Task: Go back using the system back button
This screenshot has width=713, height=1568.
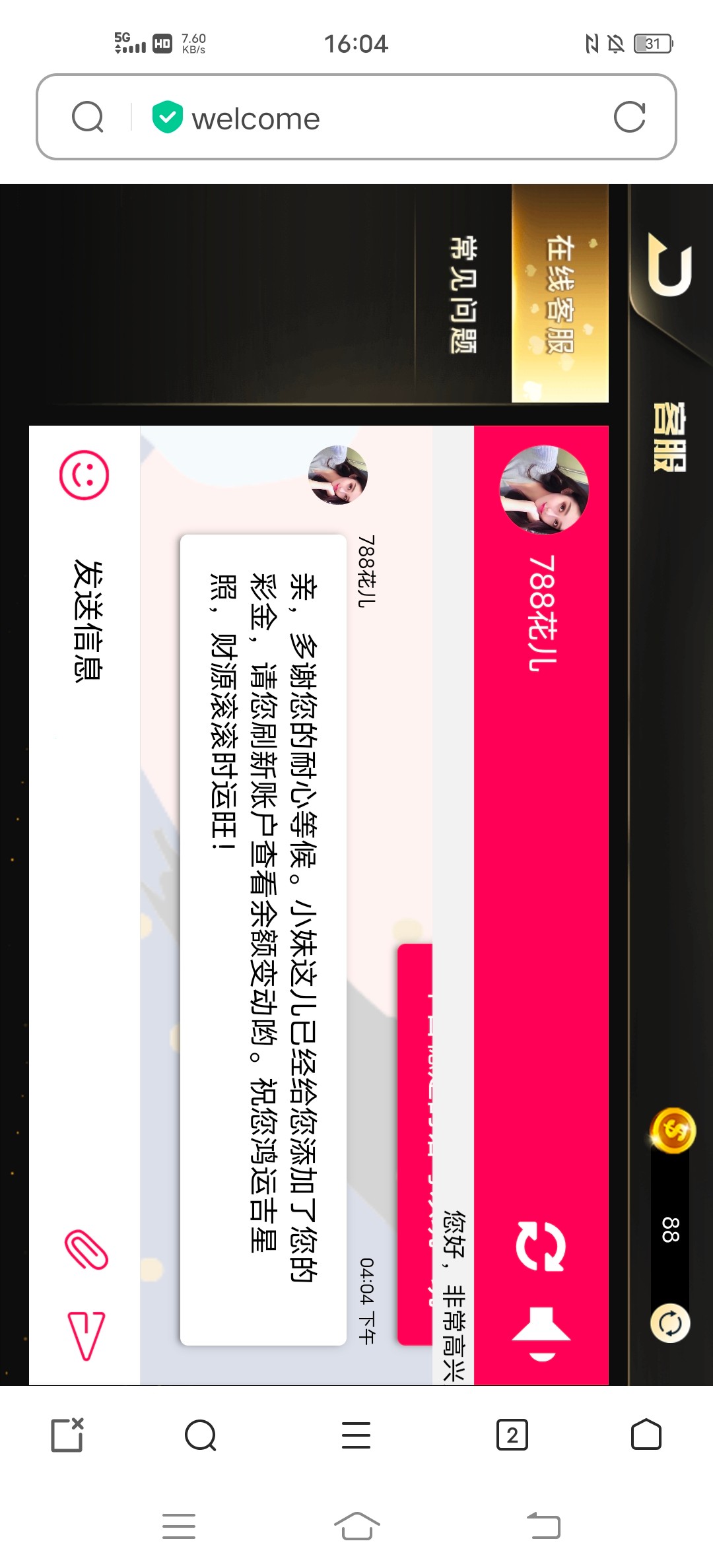Action: pyautogui.click(x=544, y=1526)
